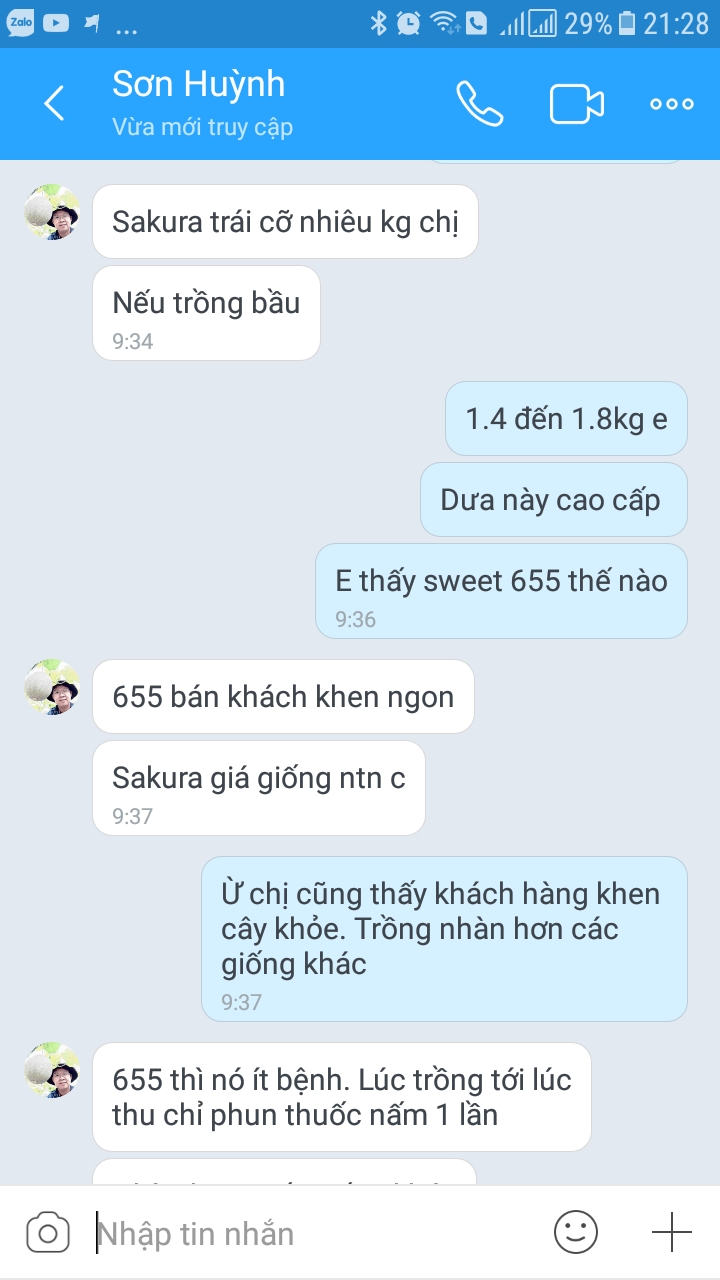The image size is (720, 1280).
Task: Focus the Nhập tin nhắn message field
Action: (x=310, y=1233)
